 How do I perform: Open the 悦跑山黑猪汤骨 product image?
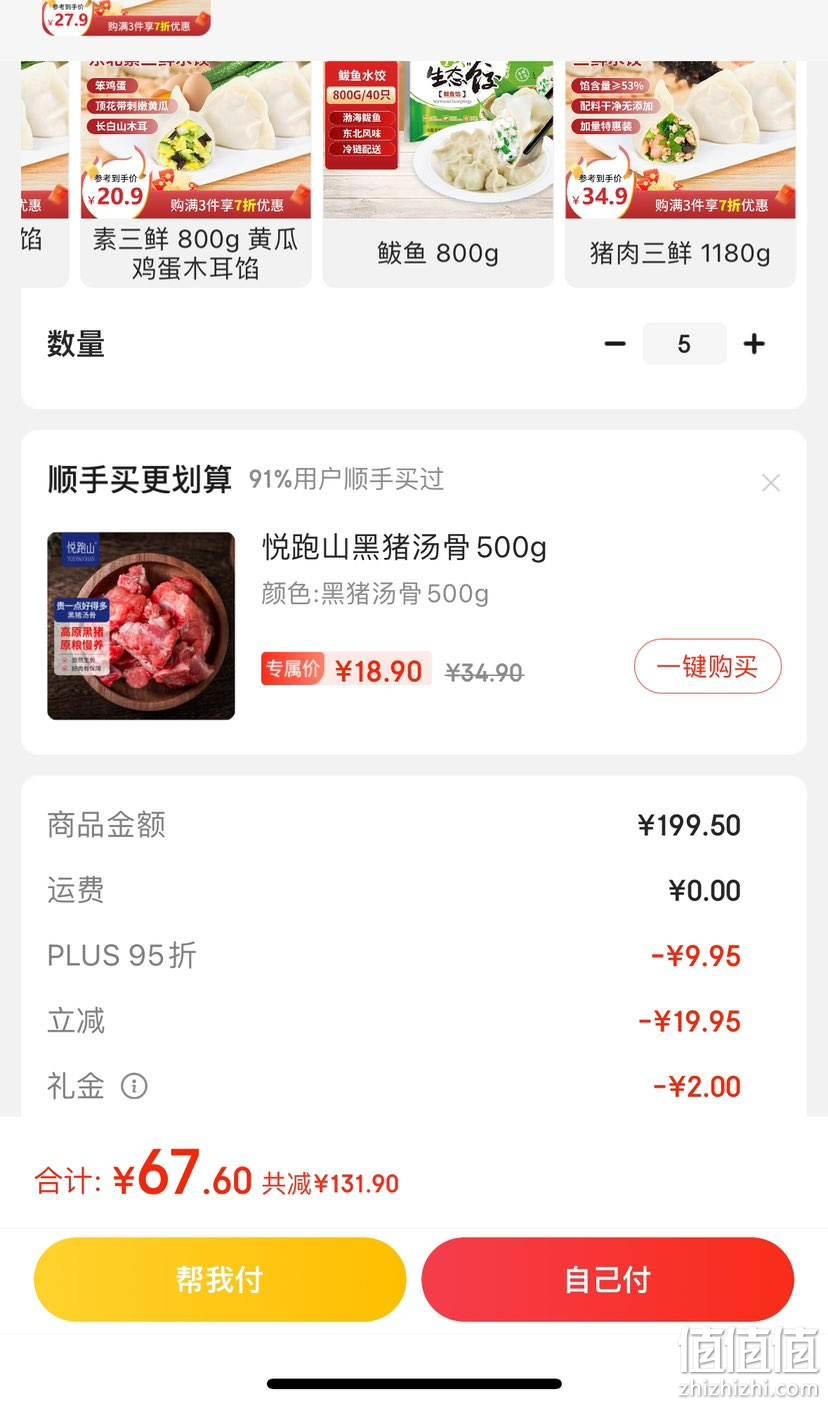point(141,626)
